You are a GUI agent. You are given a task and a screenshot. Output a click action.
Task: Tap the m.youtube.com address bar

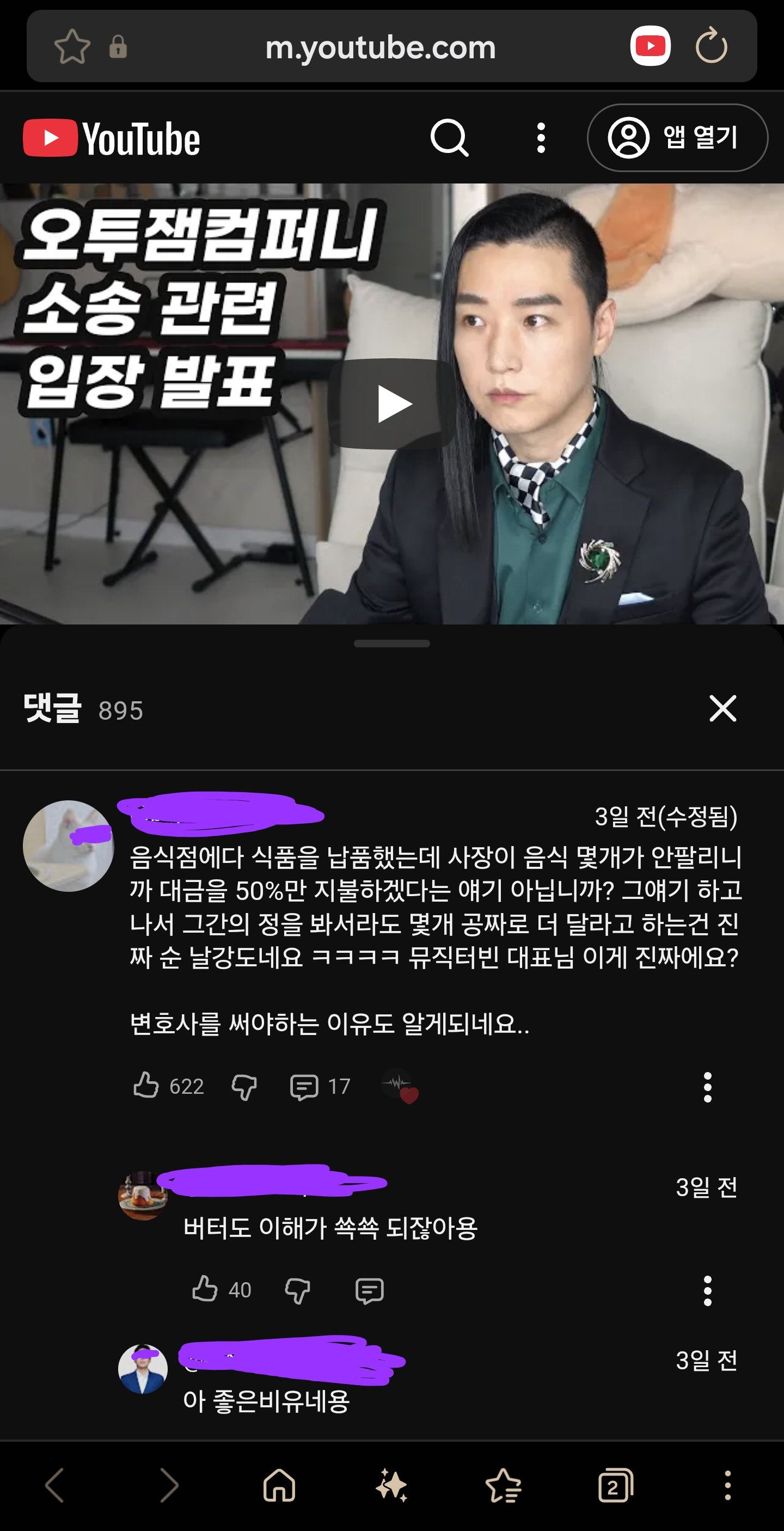point(381,47)
